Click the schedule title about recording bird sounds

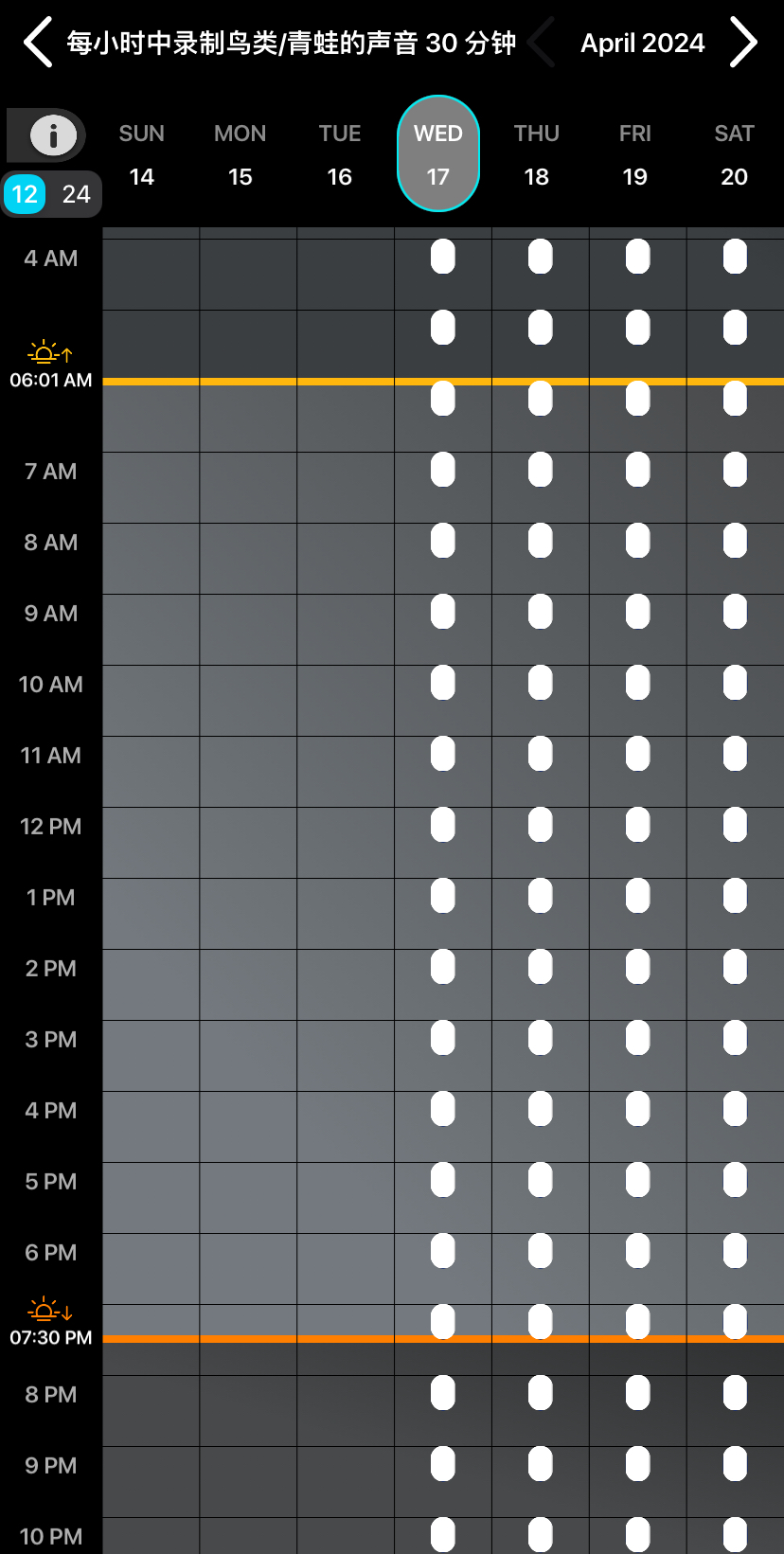(x=287, y=43)
